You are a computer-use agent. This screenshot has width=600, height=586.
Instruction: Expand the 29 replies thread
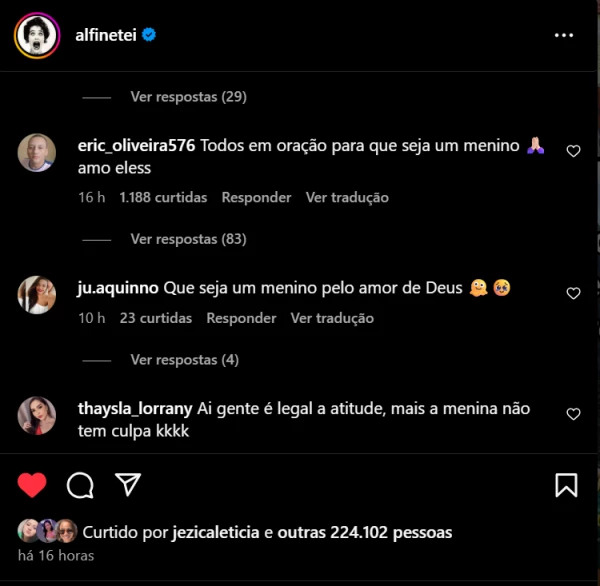pyautogui.click(x=188, y=97)
